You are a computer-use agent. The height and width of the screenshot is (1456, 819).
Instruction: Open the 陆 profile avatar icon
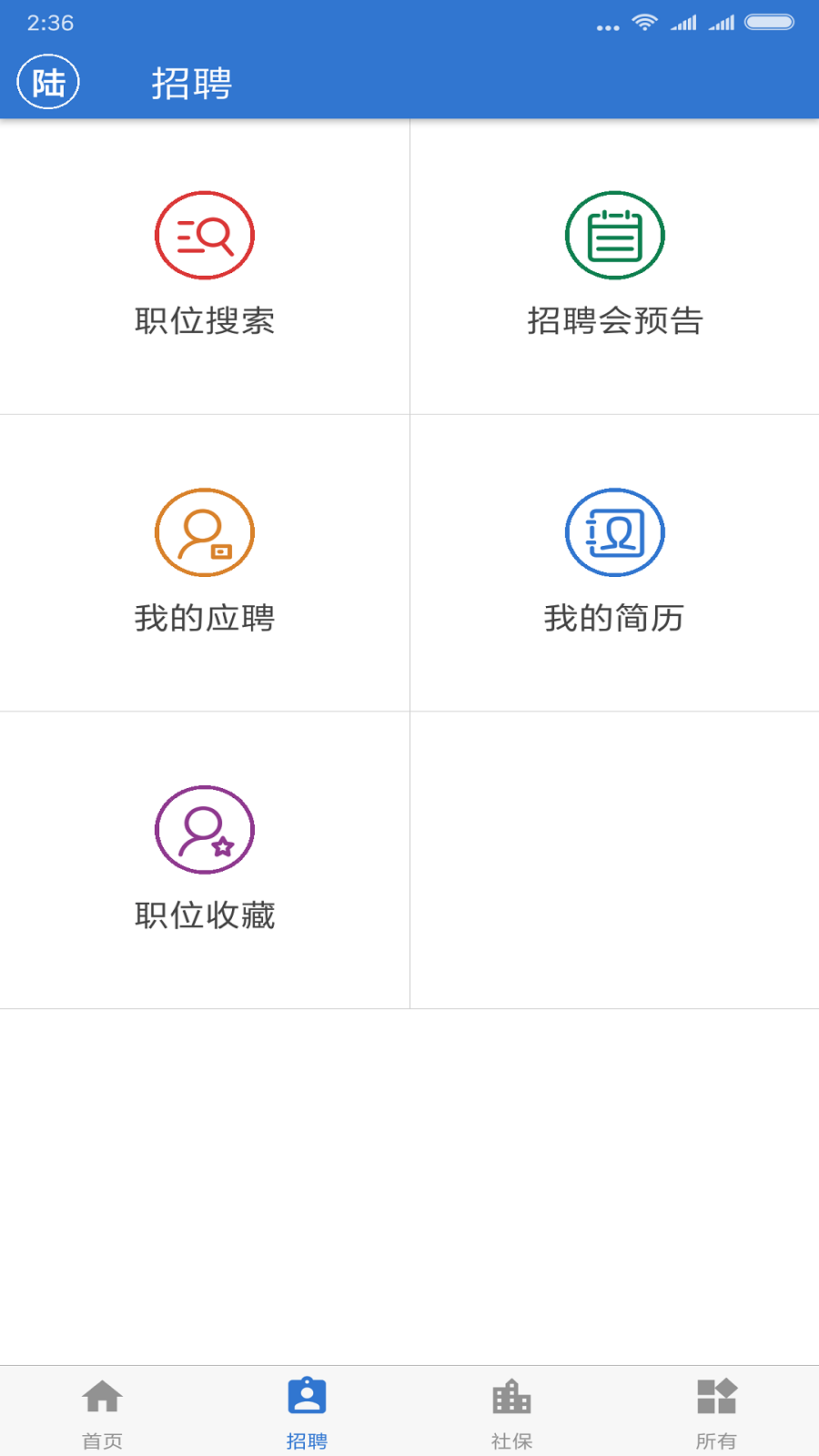(48, 81)
